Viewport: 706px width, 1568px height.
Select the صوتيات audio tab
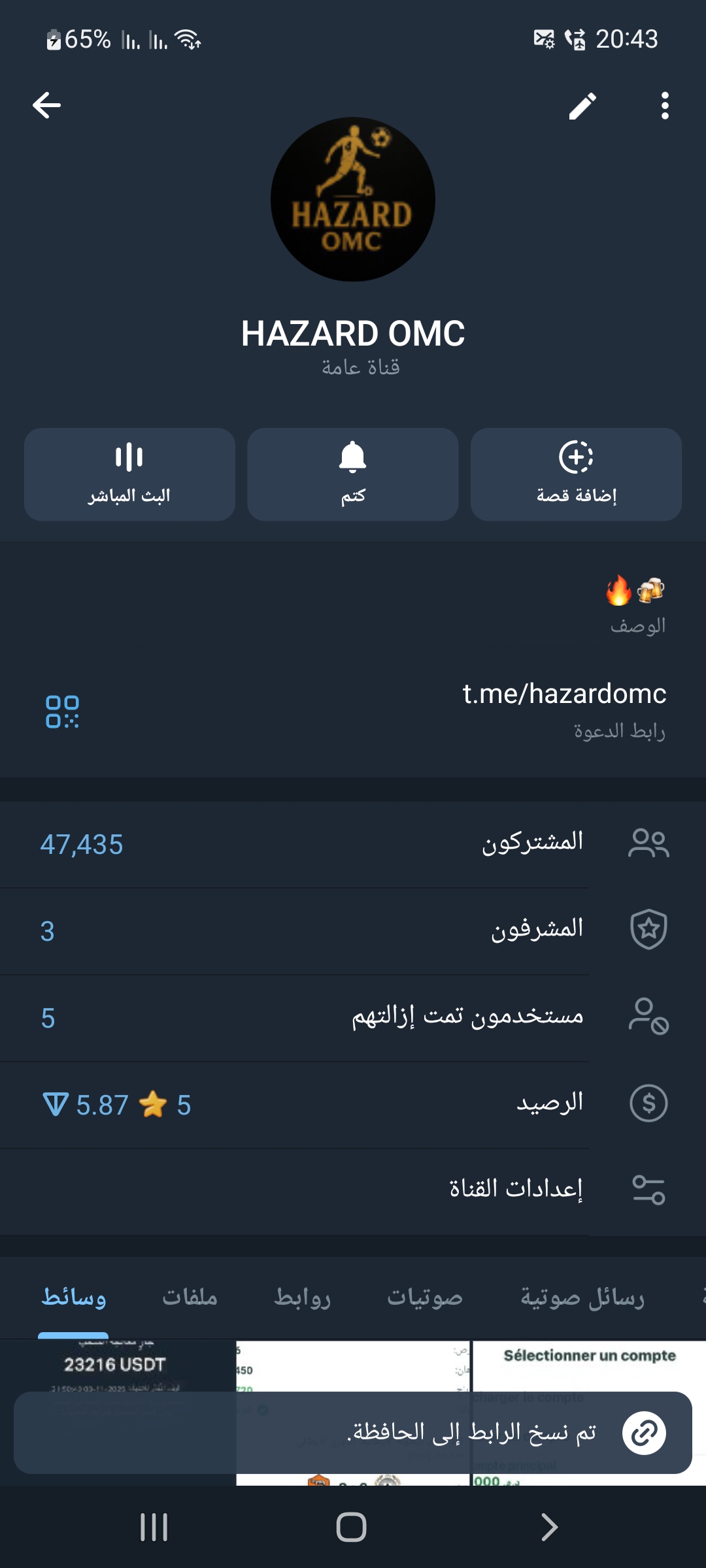[x=425, y=1297]
